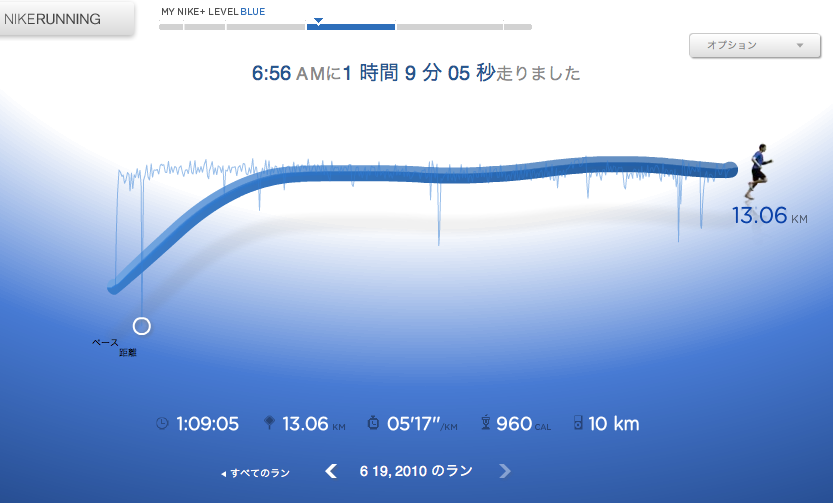Go back to すべてのラン list
Screen dimensions: 833x503
pos(256,473)
